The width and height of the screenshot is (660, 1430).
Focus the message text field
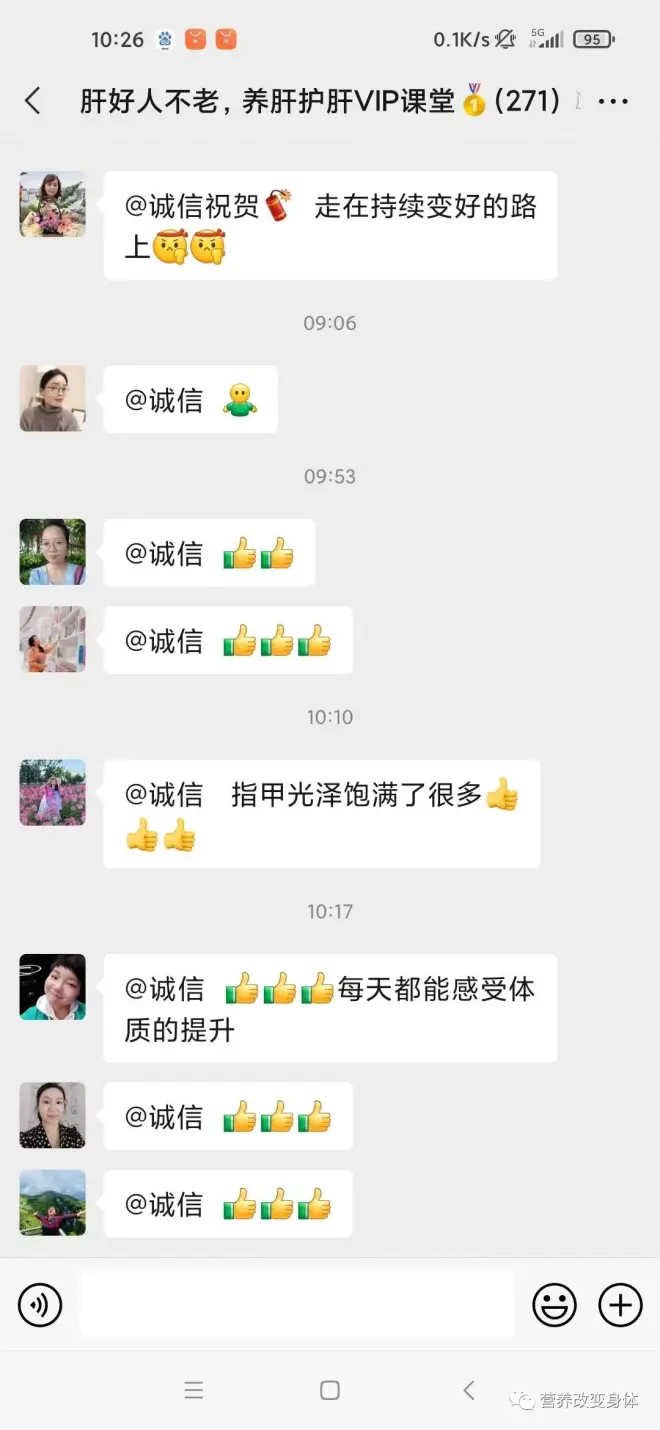pos(297,1305)
